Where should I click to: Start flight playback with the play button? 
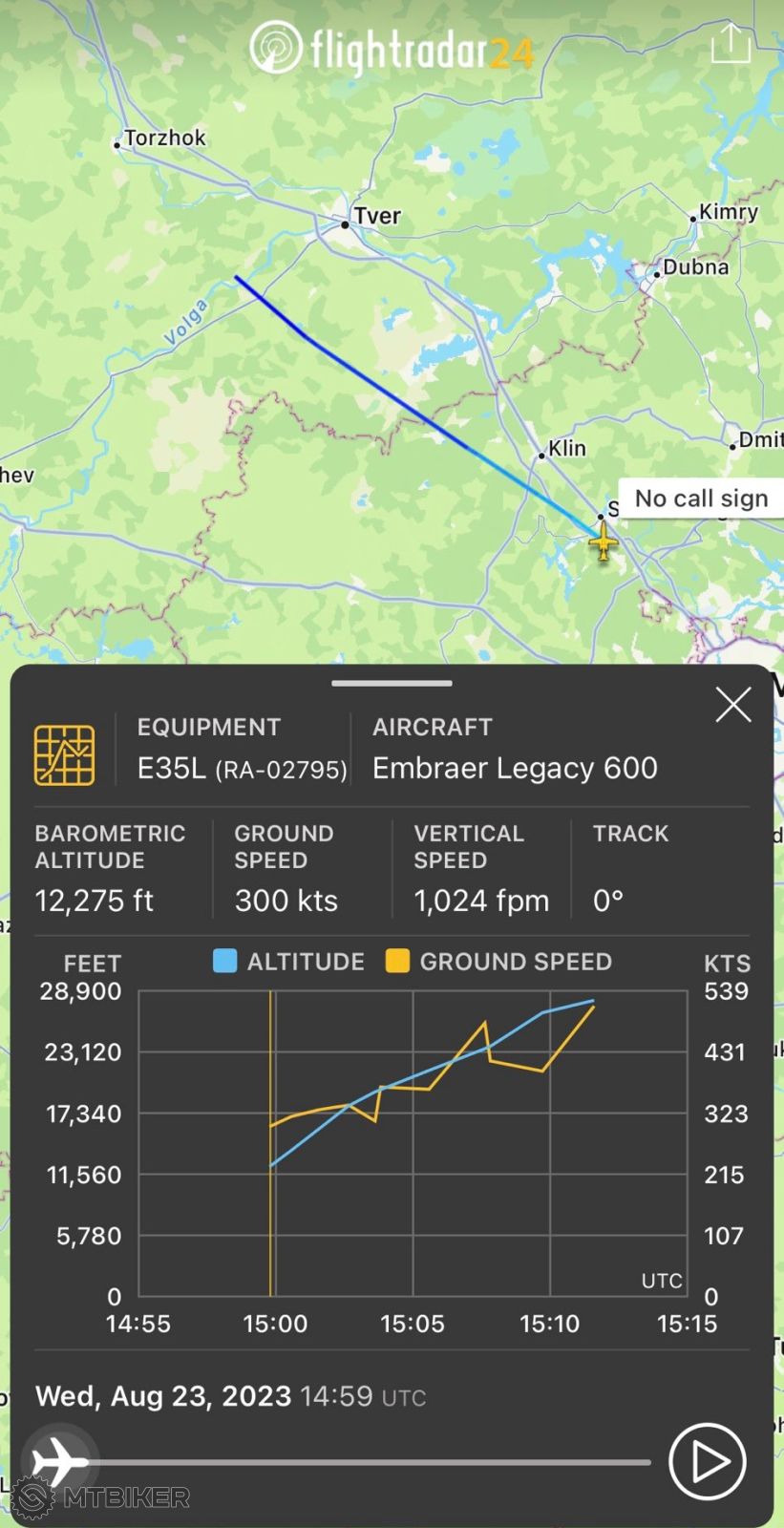[x=707, y=1461]
